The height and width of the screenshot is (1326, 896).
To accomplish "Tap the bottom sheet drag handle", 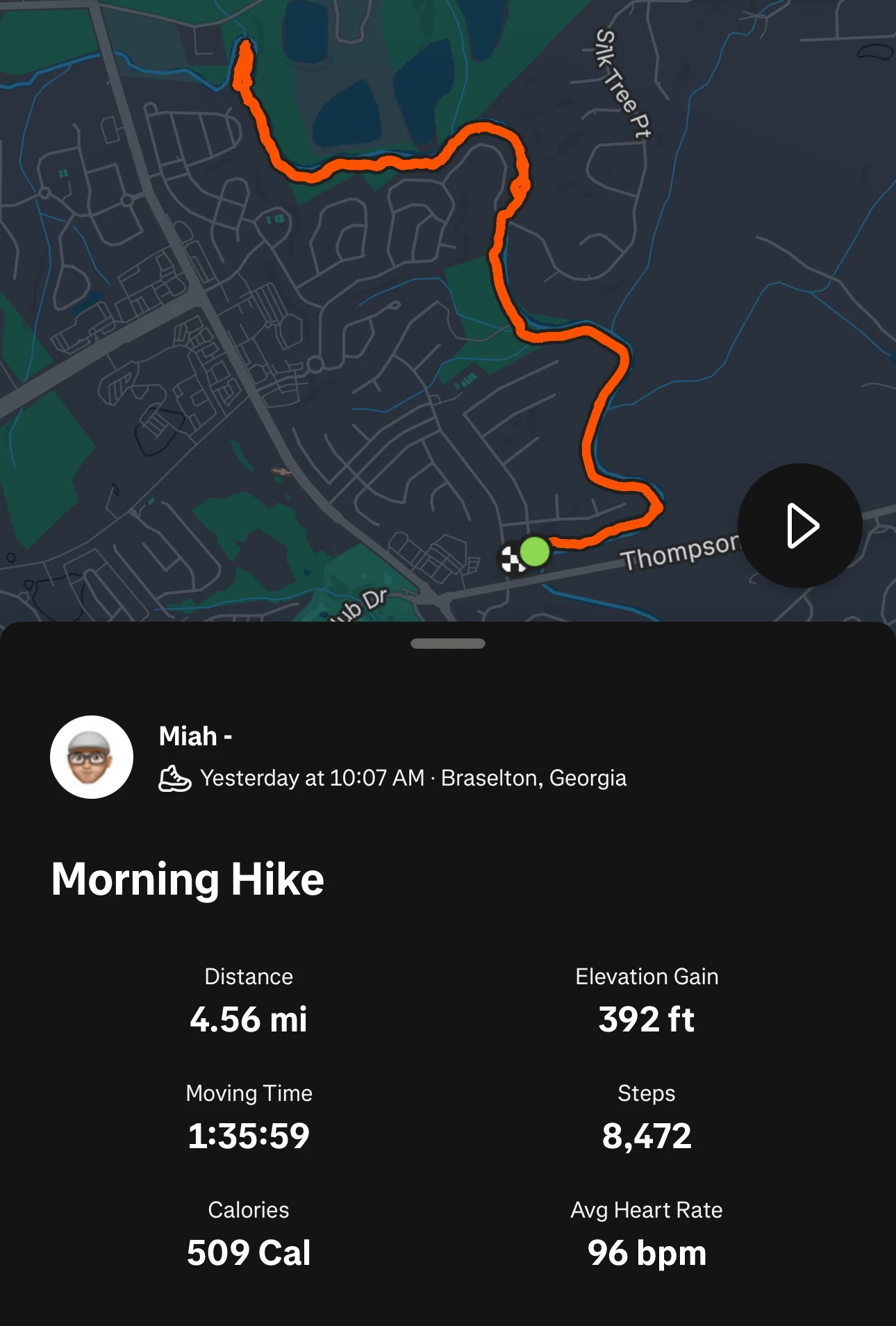I will click(x=448, y=643).
